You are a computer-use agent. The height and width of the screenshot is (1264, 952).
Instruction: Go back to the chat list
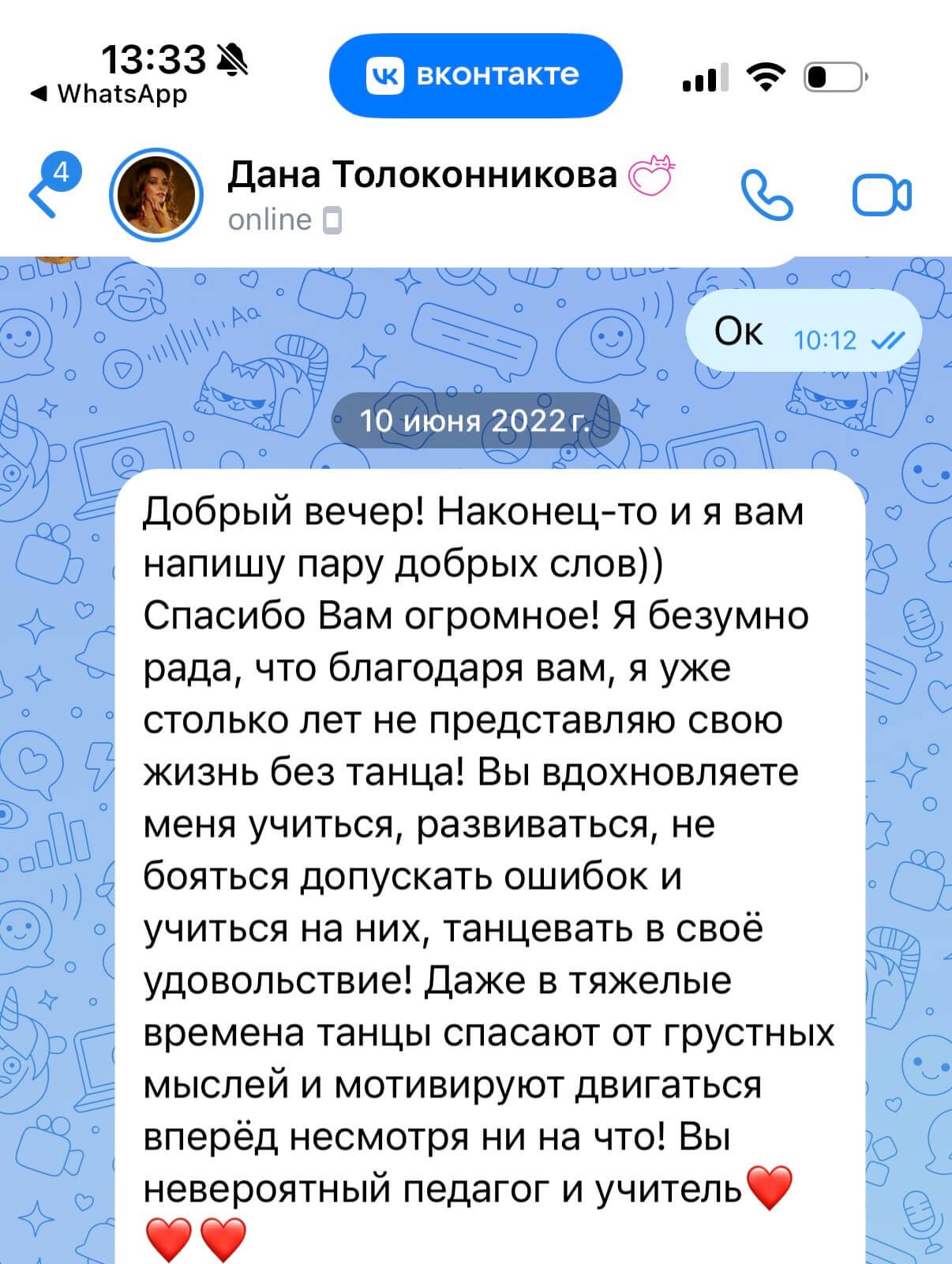44,195
